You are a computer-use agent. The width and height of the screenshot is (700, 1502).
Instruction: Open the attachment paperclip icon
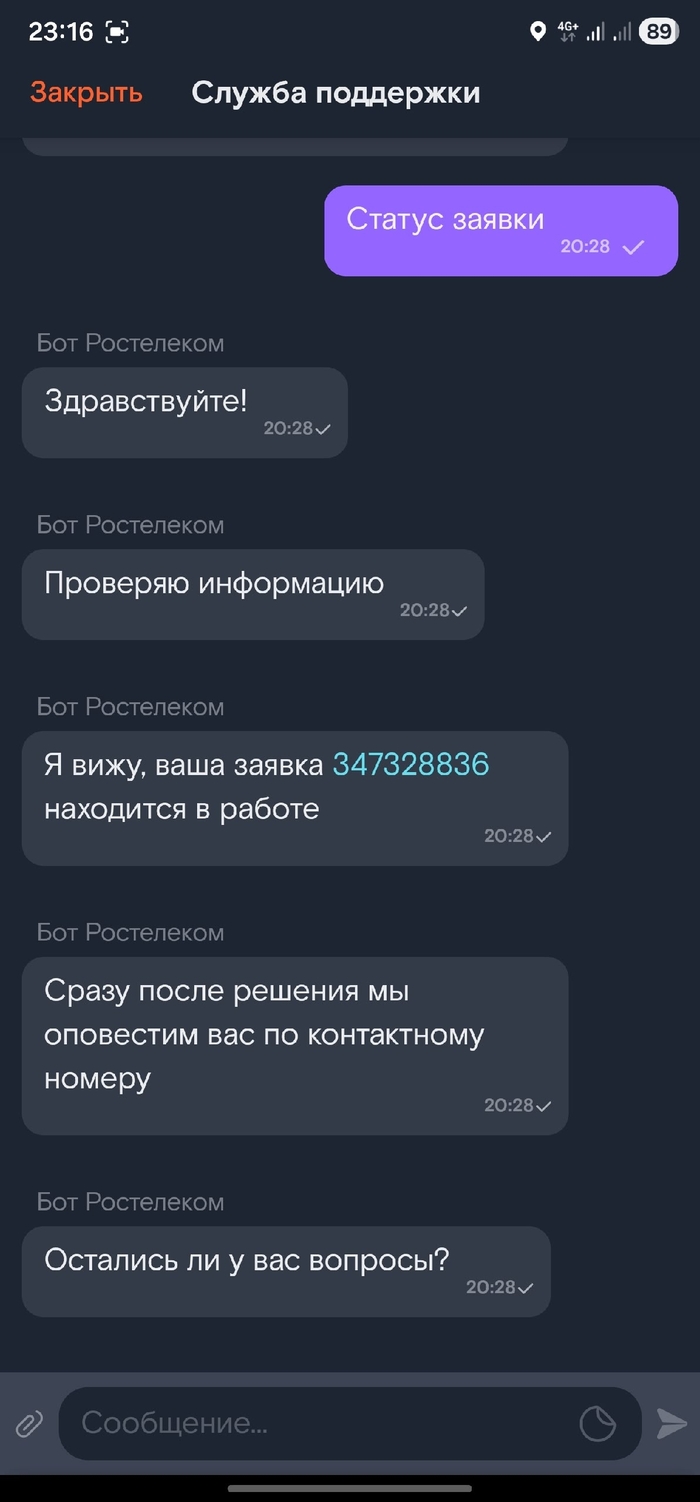click(x=29, y=1423)
